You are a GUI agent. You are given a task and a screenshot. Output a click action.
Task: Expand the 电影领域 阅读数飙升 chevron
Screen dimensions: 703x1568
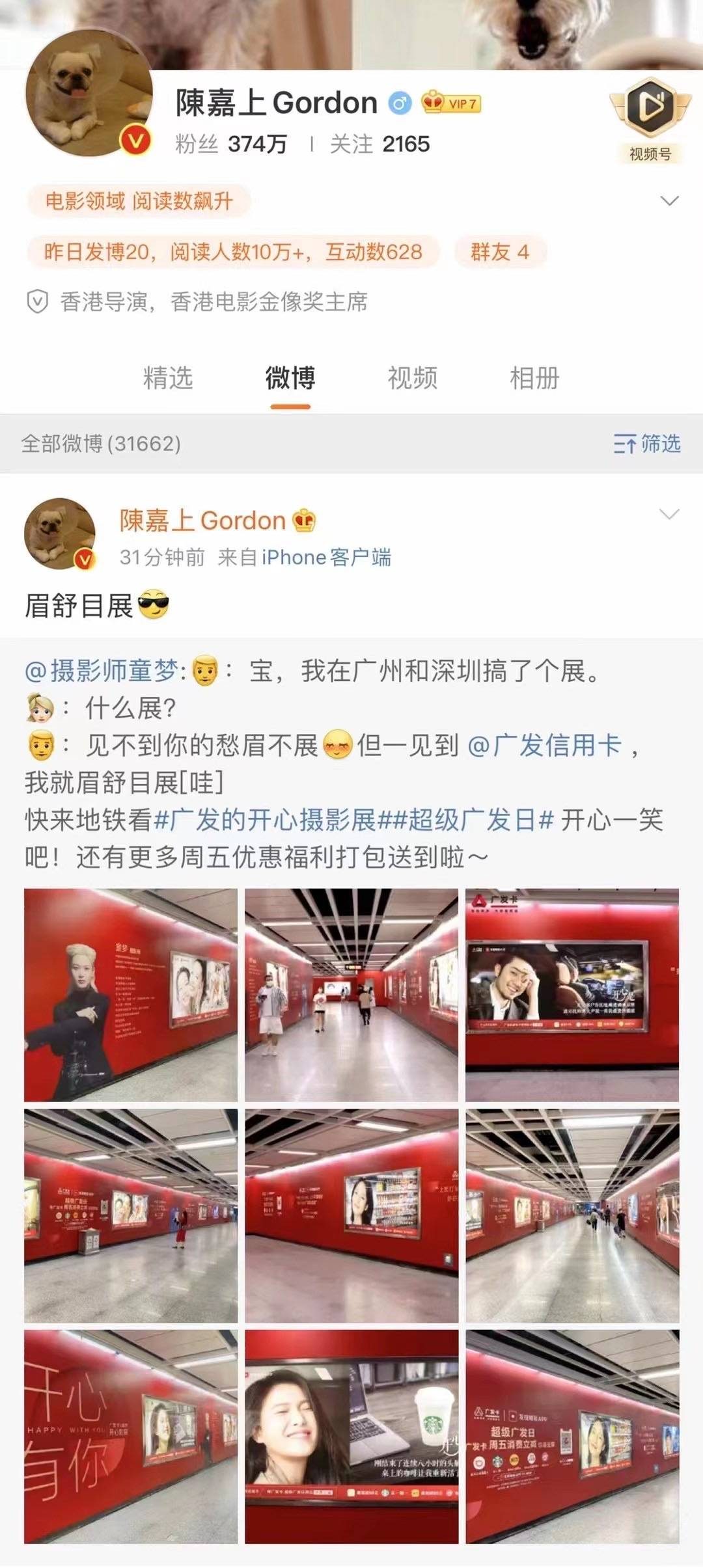click(x=669, y=200)
